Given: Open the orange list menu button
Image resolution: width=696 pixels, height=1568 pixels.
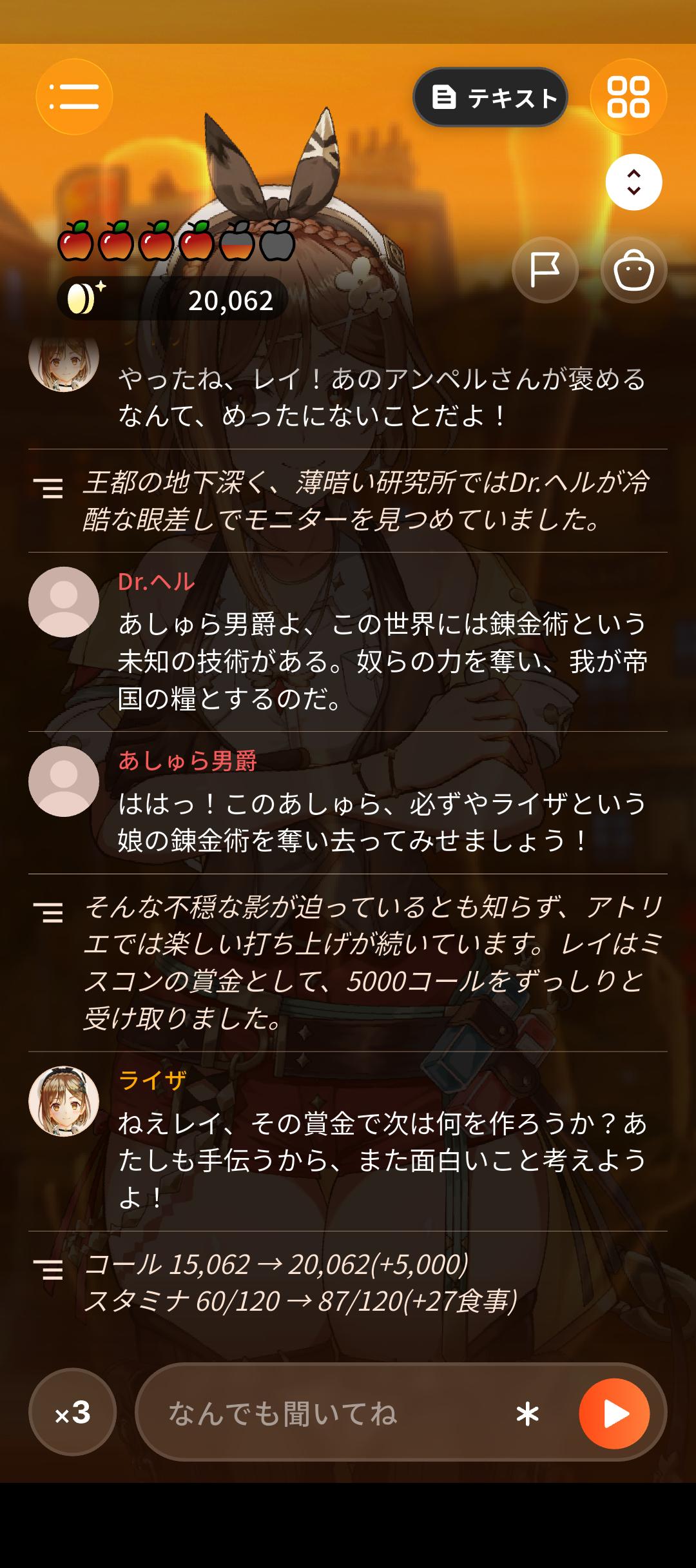Looking at the screenshot, I should tap(74, 97).
